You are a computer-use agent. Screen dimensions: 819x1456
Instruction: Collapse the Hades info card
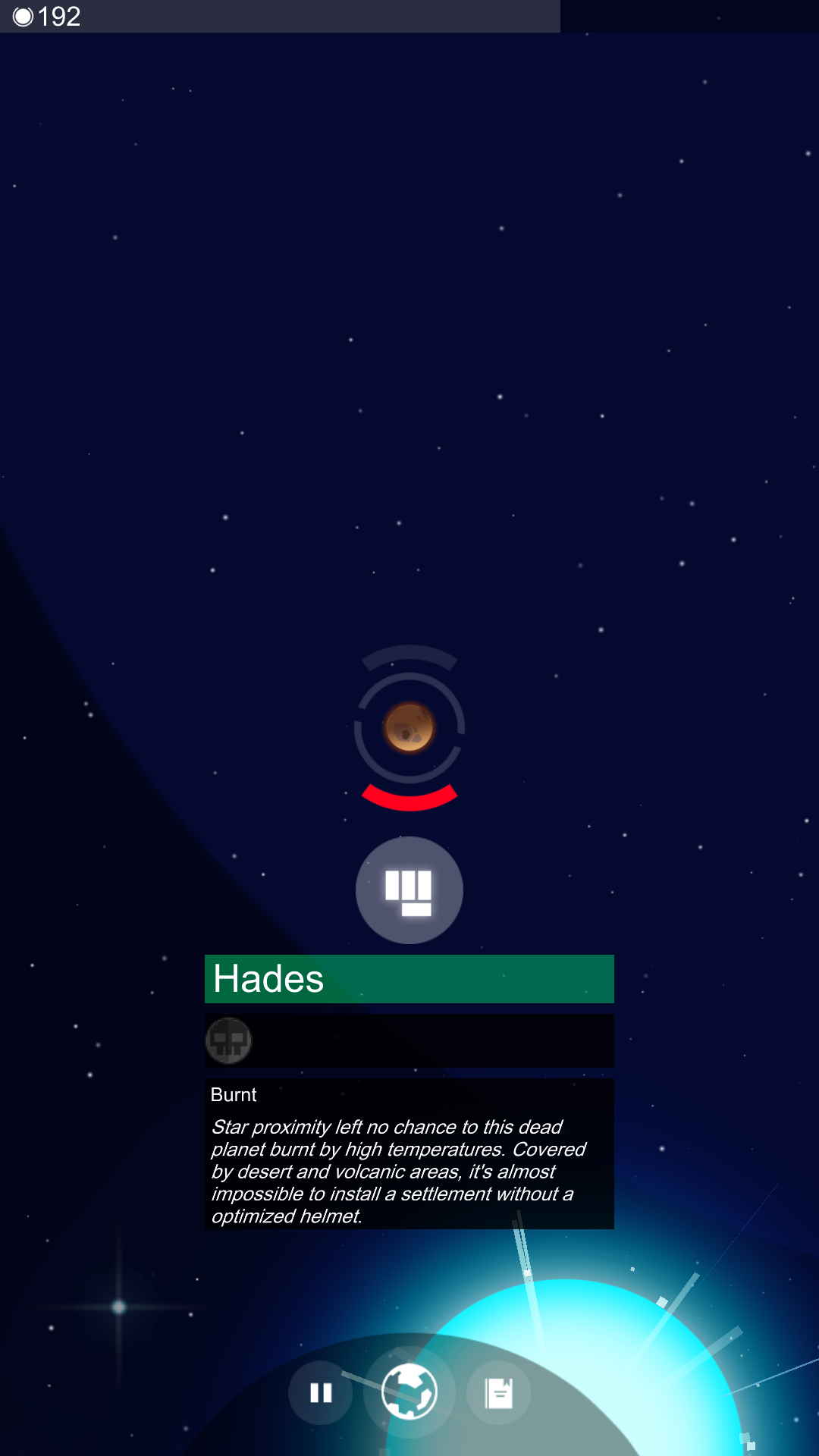pos(409,979)
